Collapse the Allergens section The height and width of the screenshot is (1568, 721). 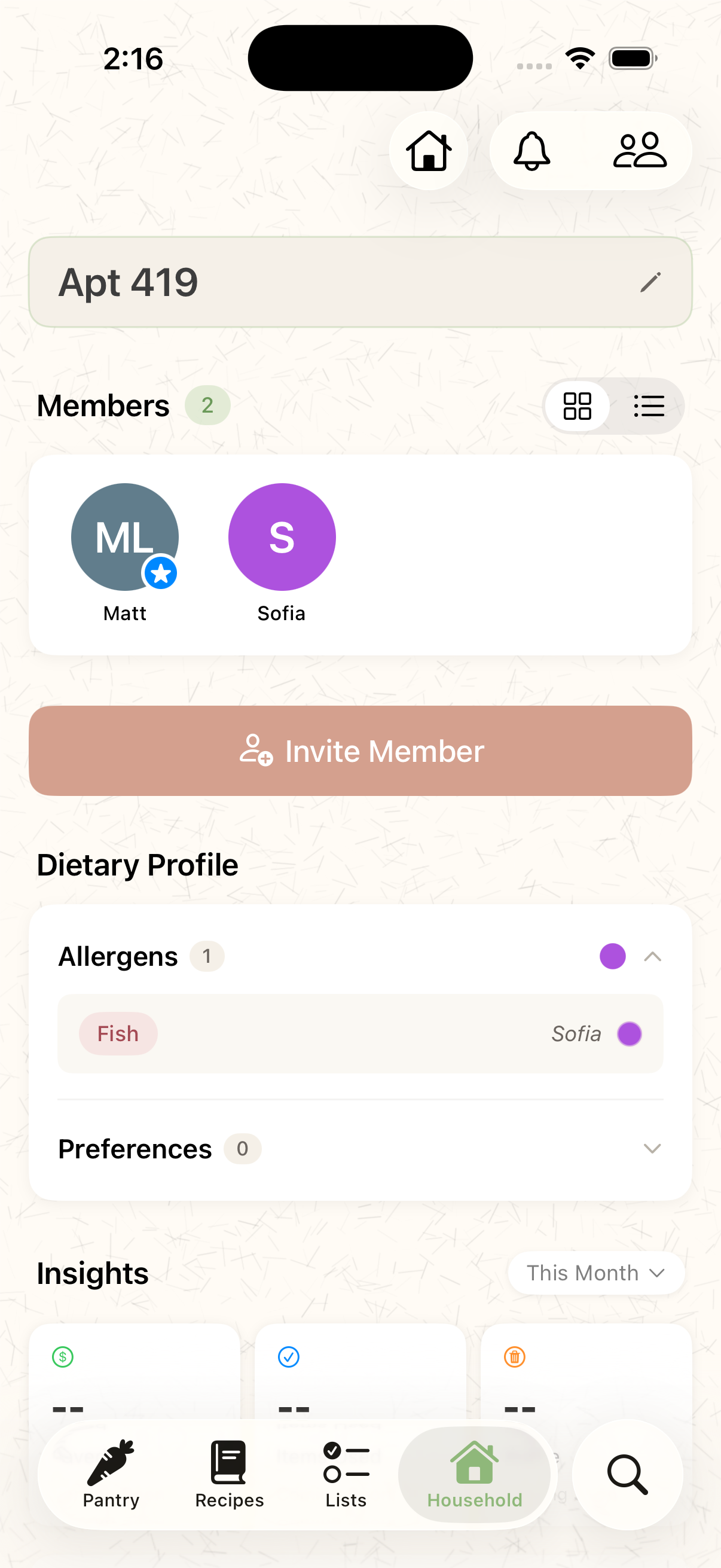(x=652, y=956)
